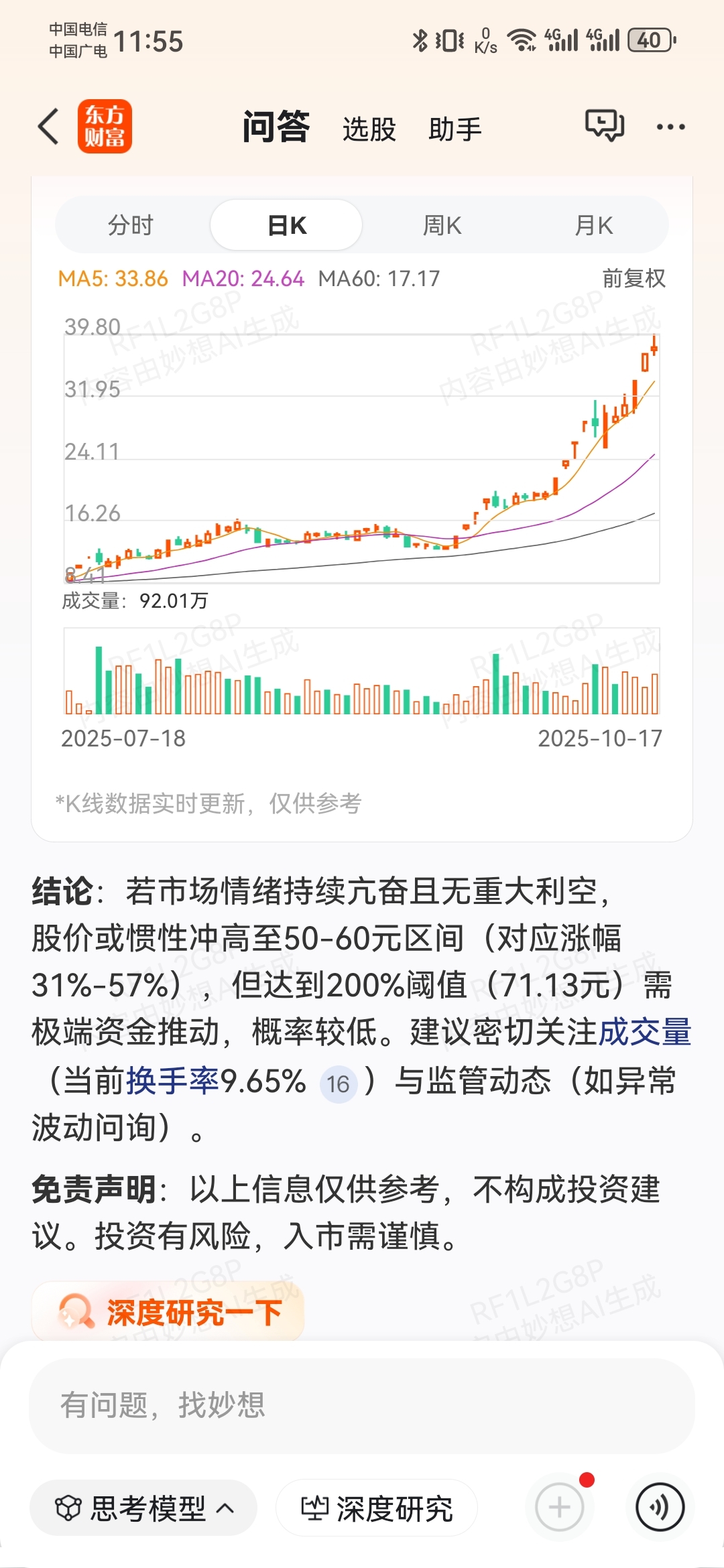
Task: Tap the 深度研究一下 button
Action: pyautogui.click(x=169, y=1312)
